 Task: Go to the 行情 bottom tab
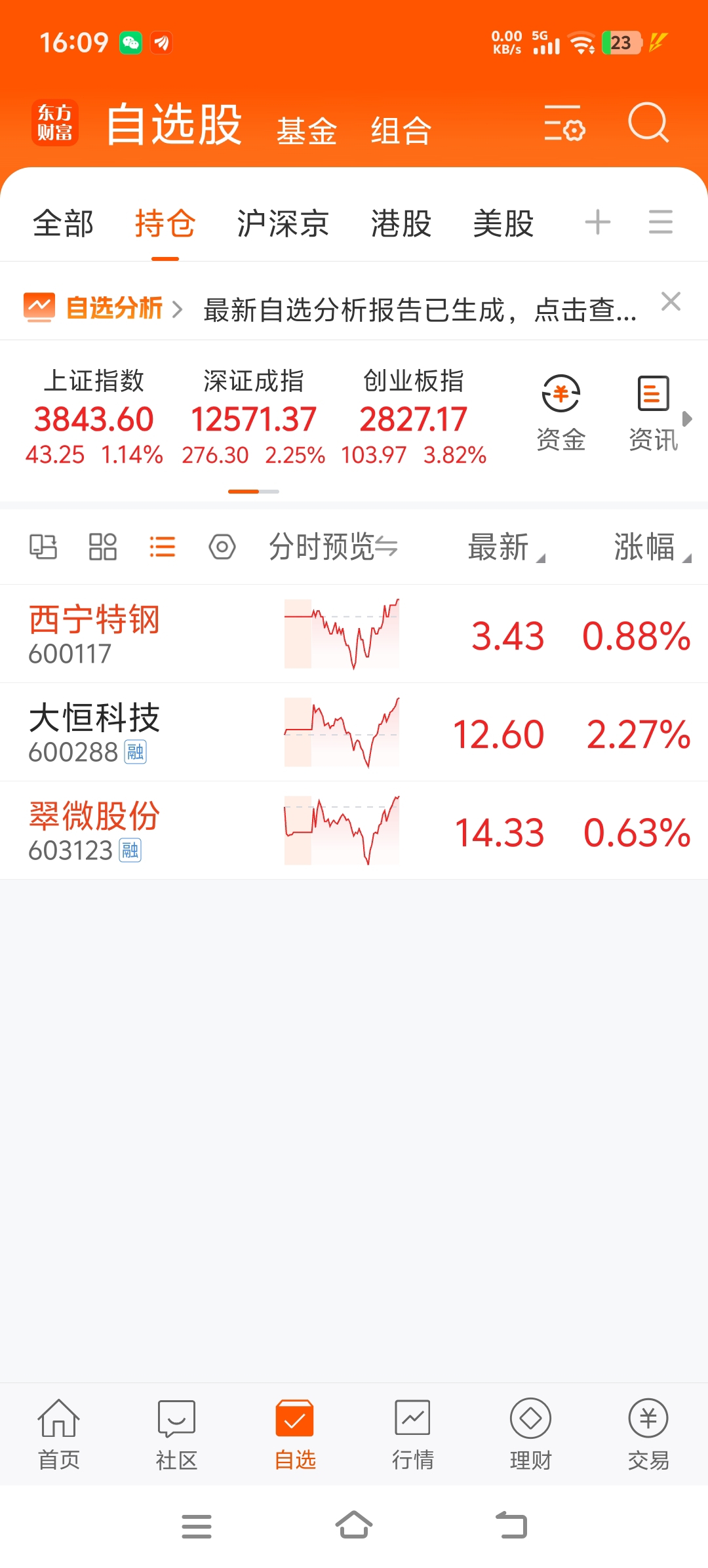[x=412, y=1435]
